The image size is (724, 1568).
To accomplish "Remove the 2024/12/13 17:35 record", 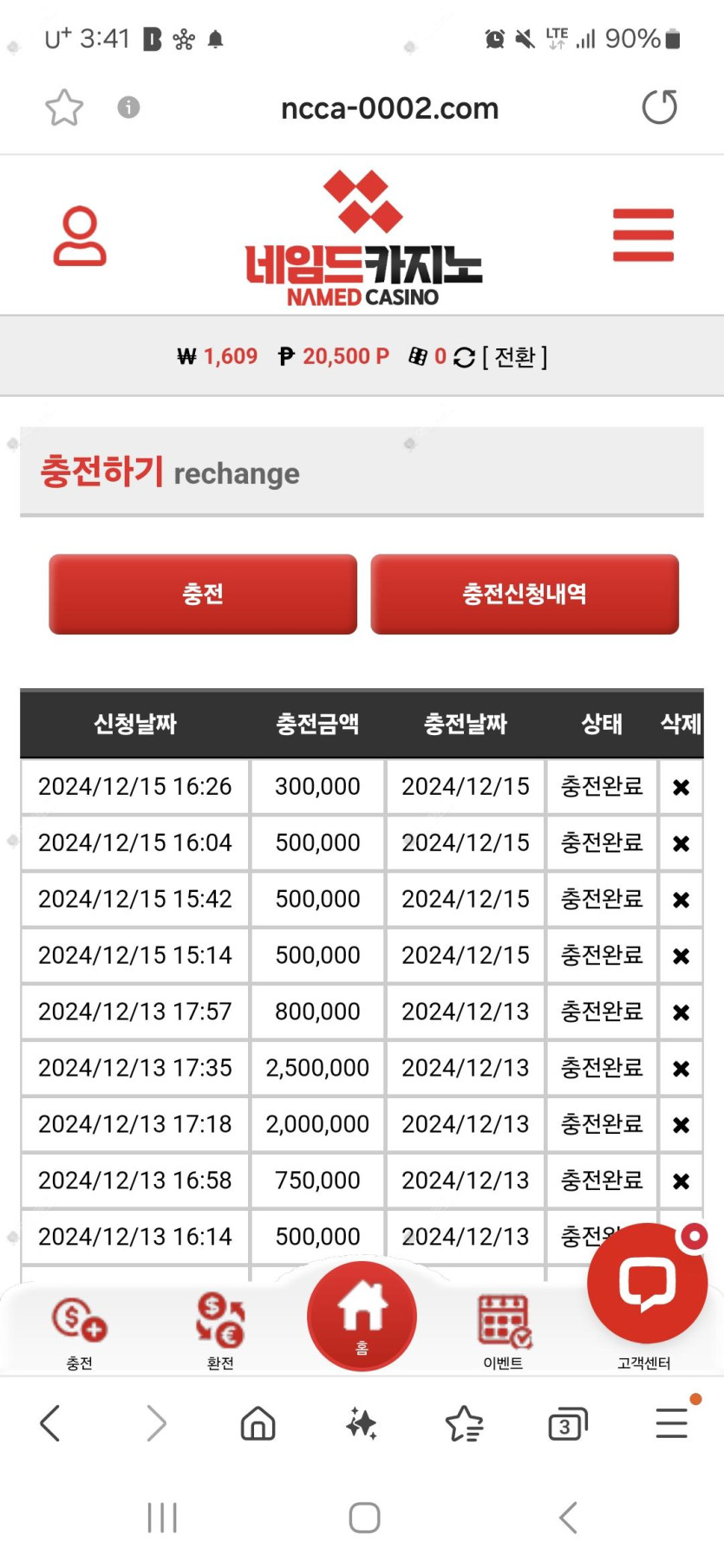I will (x=681, y=1069).
